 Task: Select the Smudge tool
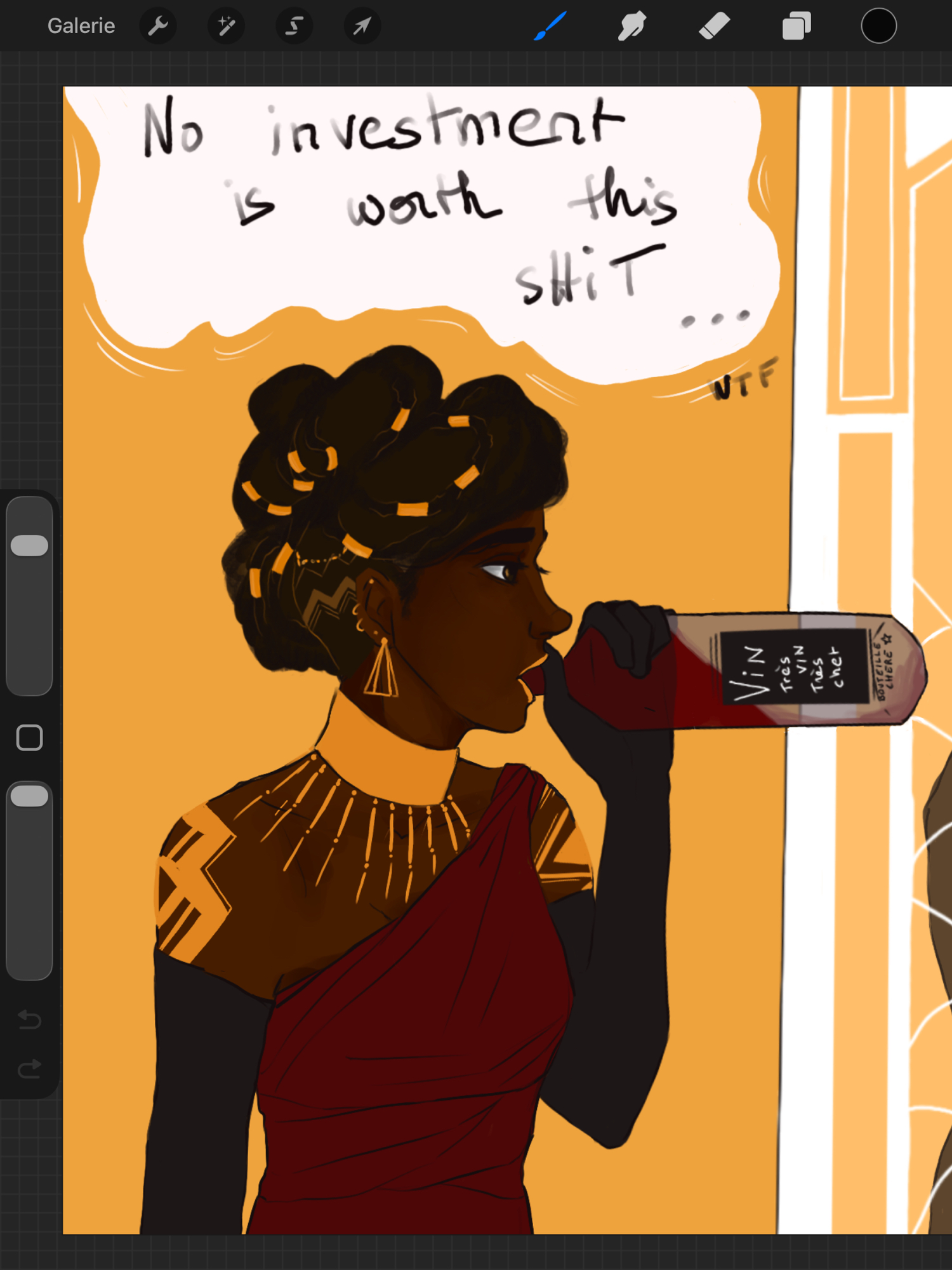click(x=632, y=26)
